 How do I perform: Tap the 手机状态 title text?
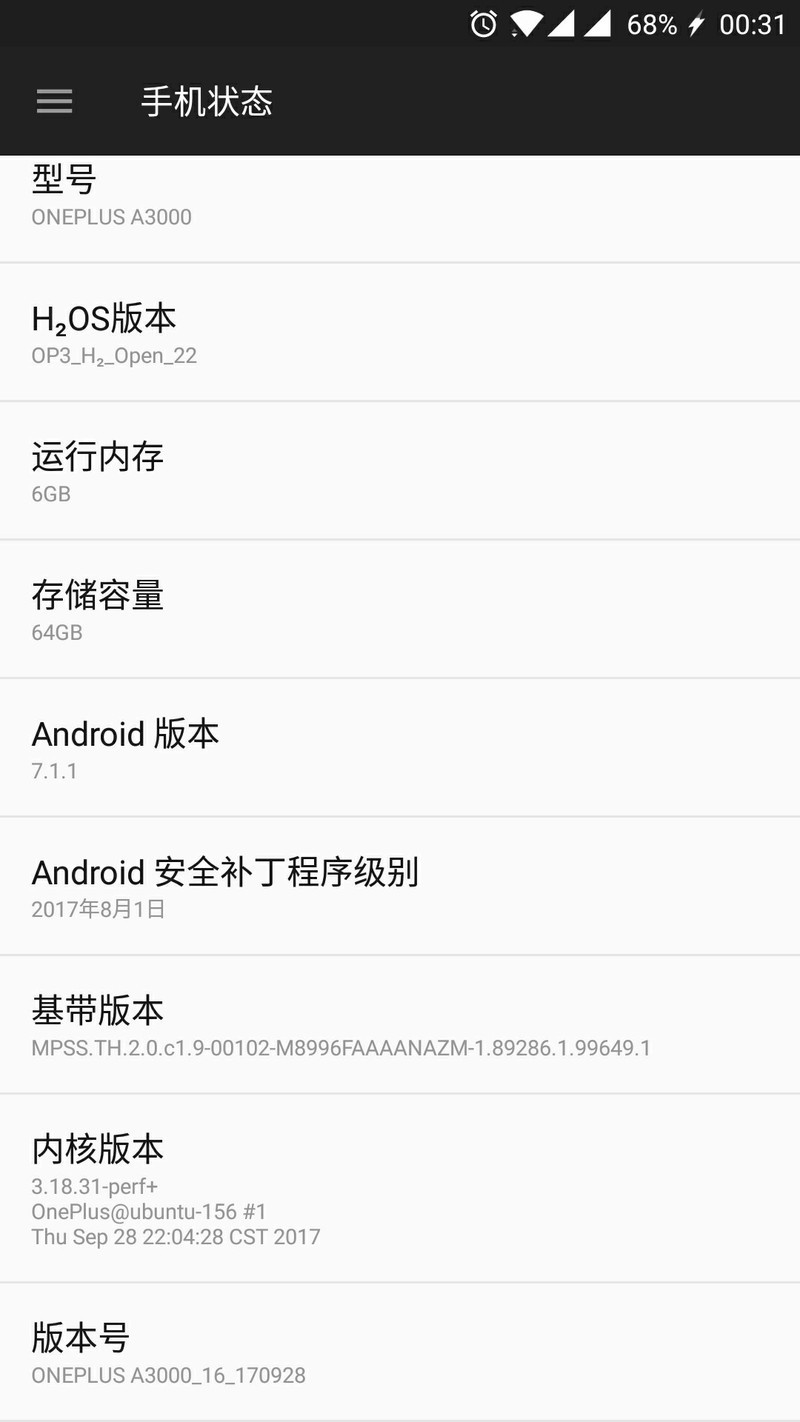point(206,101)
